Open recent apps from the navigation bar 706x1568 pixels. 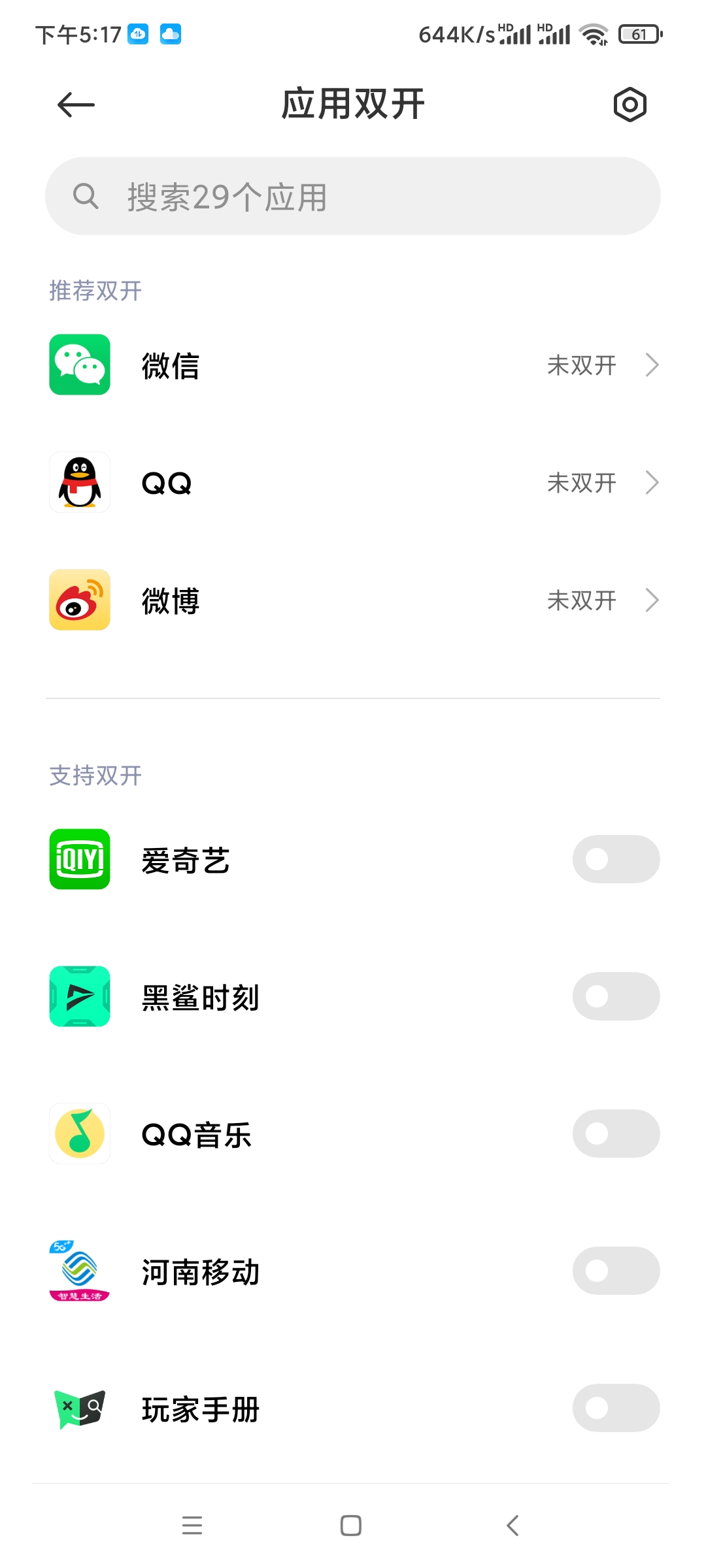tap(192, 1526)
